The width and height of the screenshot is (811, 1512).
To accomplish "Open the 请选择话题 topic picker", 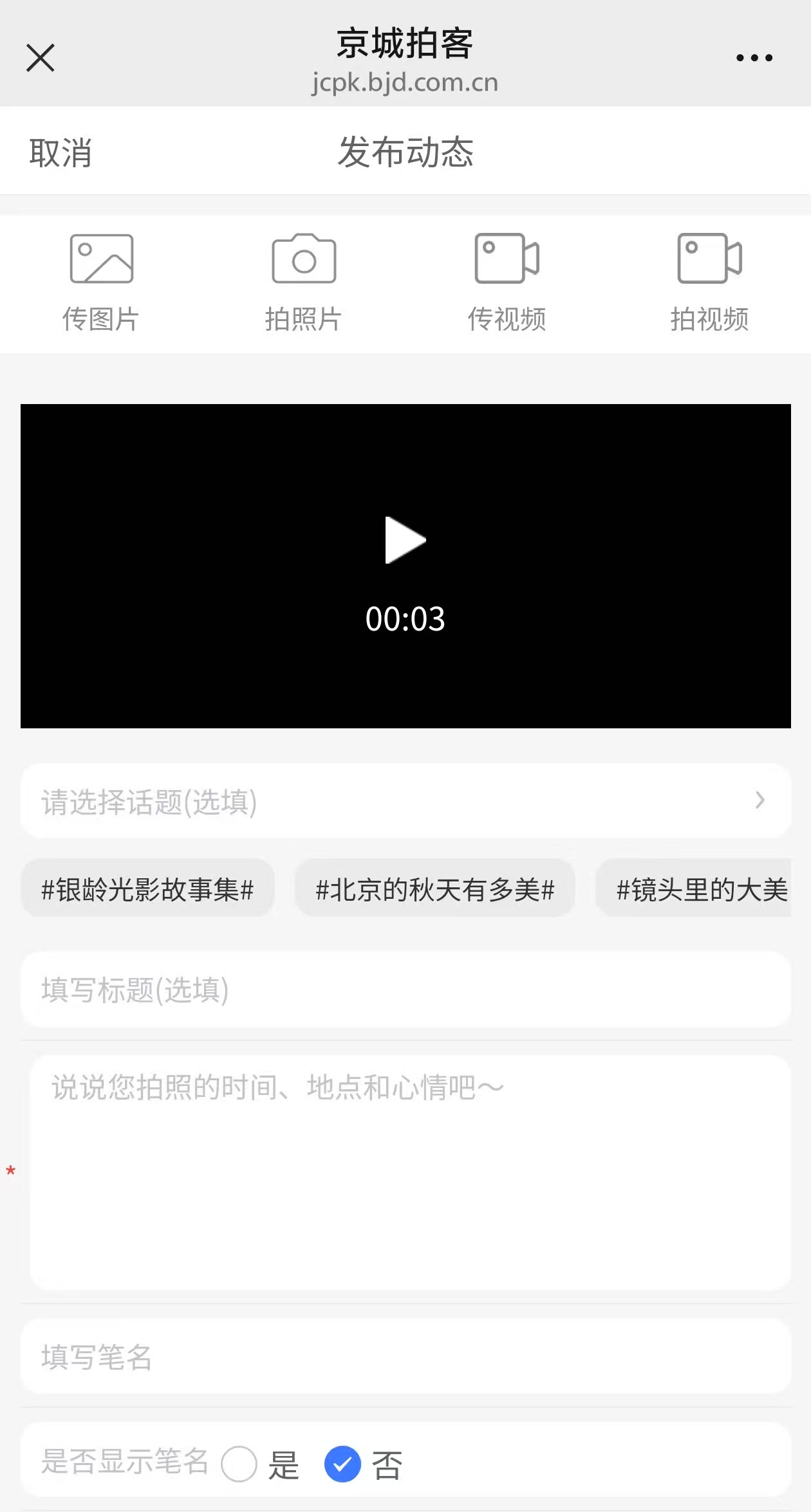I will [405, 801].
